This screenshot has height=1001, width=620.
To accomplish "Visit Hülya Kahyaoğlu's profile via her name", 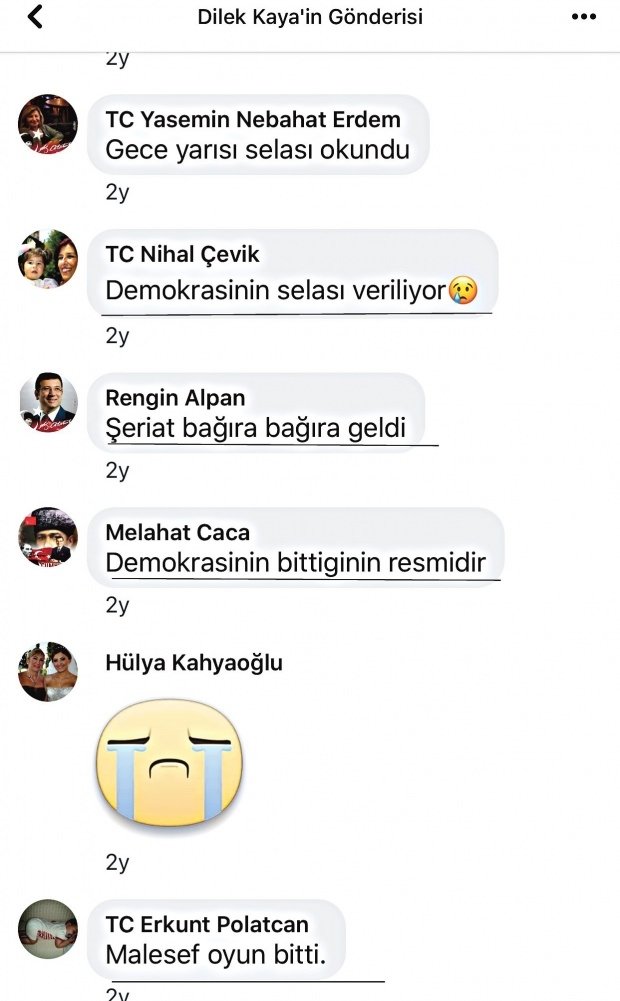I will (x=194, y=662).
